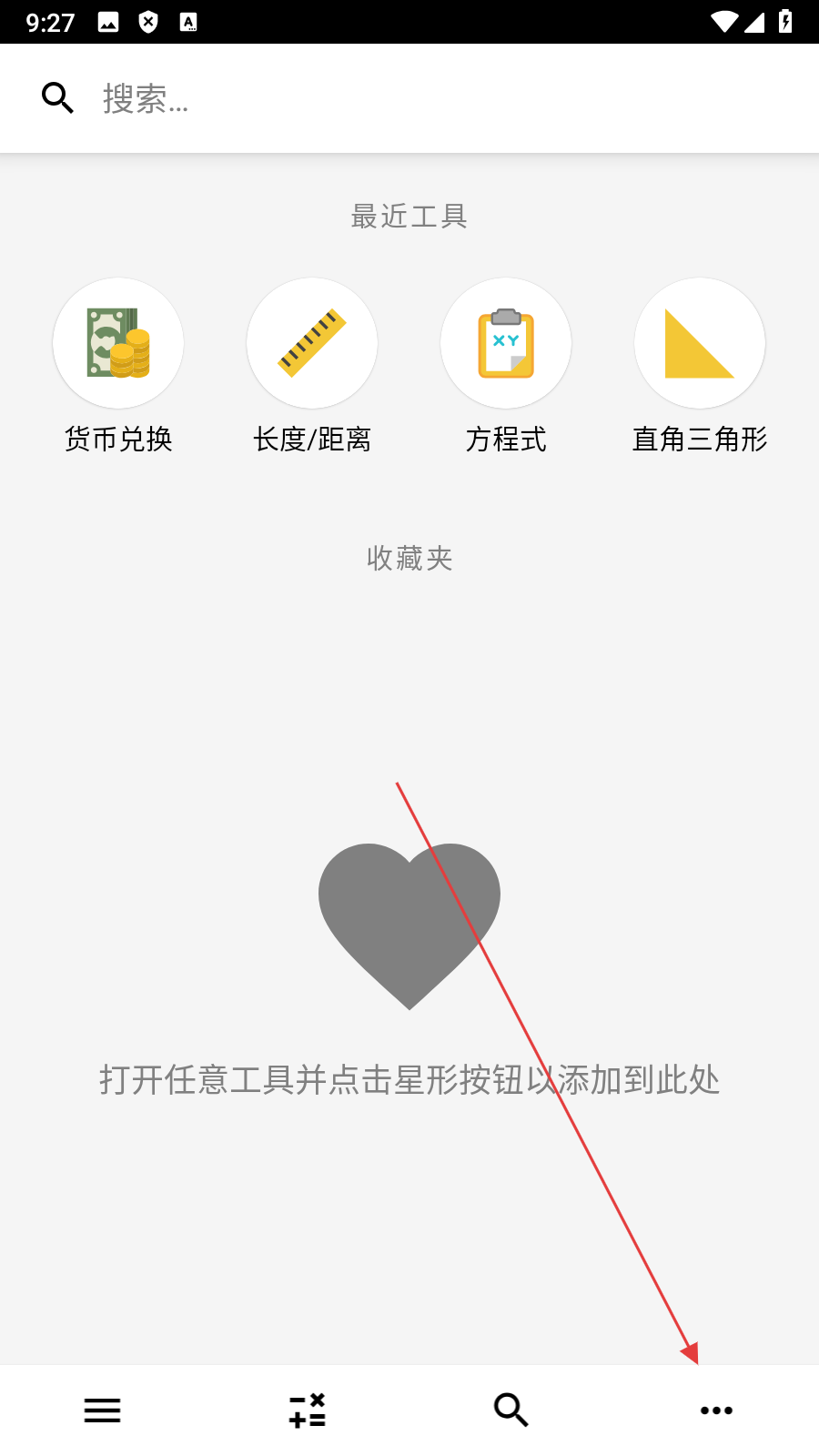This screenshot has width=819, height=1456.
Task: Tap the search icon in bottom bar
Action: 511,1410
